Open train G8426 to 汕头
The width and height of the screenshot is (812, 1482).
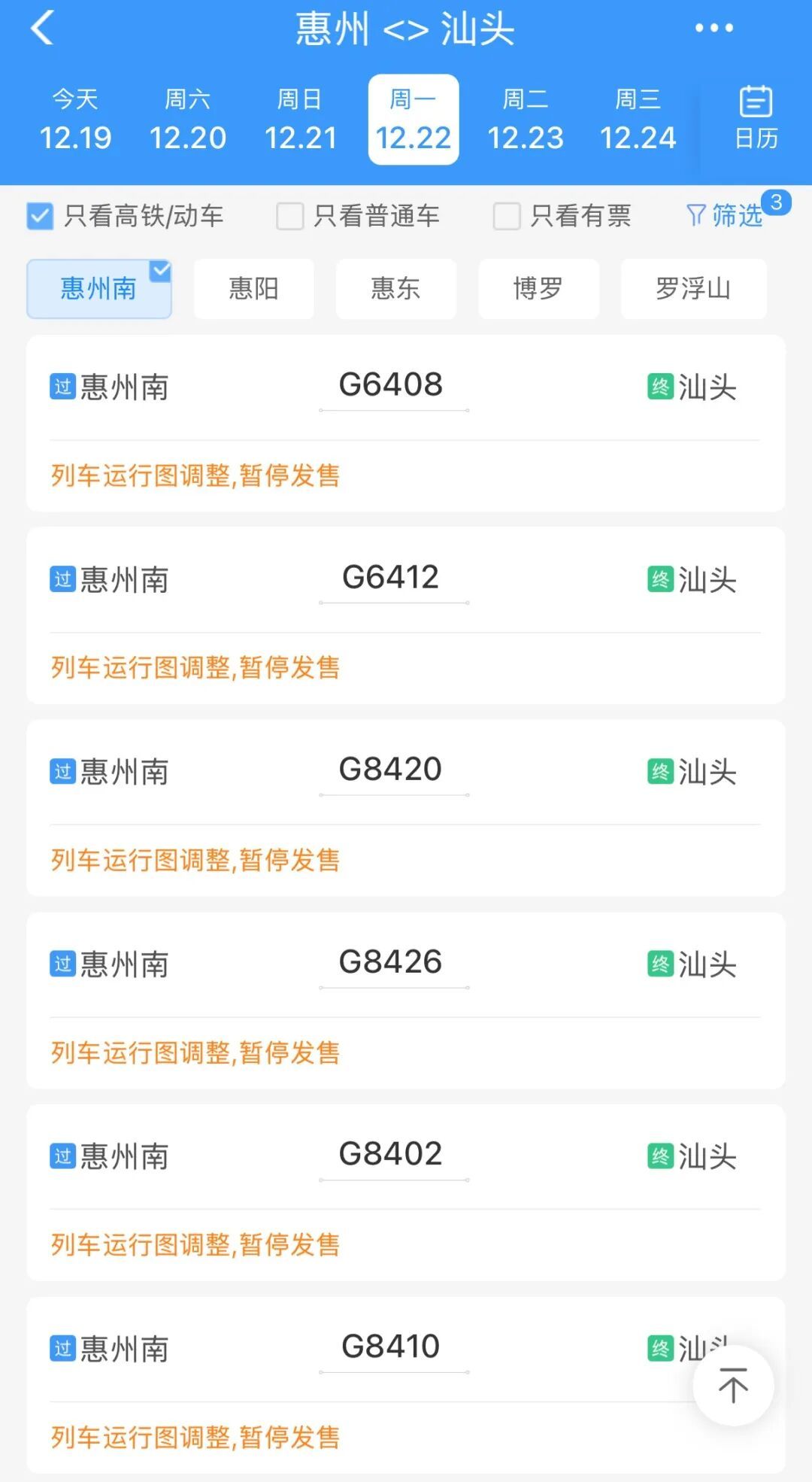point(391,963)
